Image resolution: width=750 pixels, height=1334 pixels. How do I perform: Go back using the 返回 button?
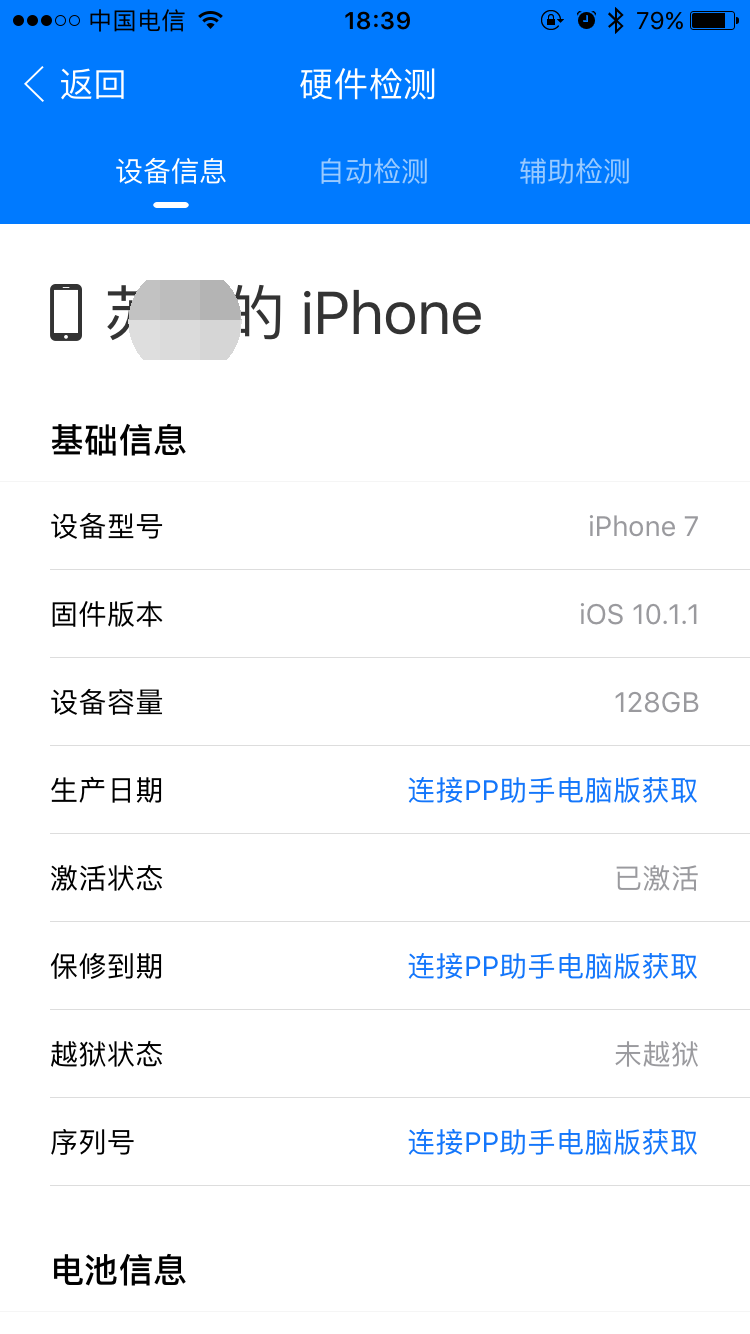(75, 85)
